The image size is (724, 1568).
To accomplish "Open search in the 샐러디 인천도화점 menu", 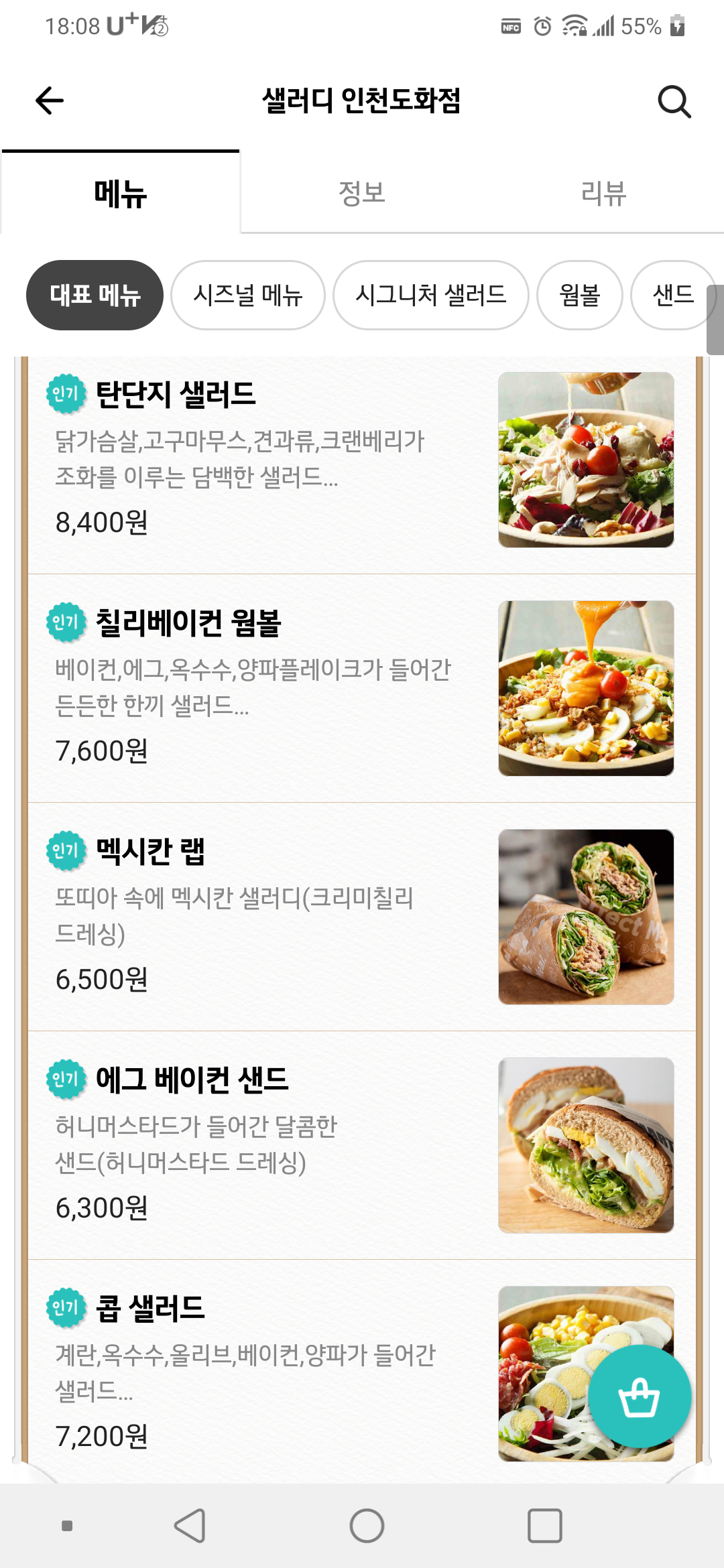I will point(674,102).
